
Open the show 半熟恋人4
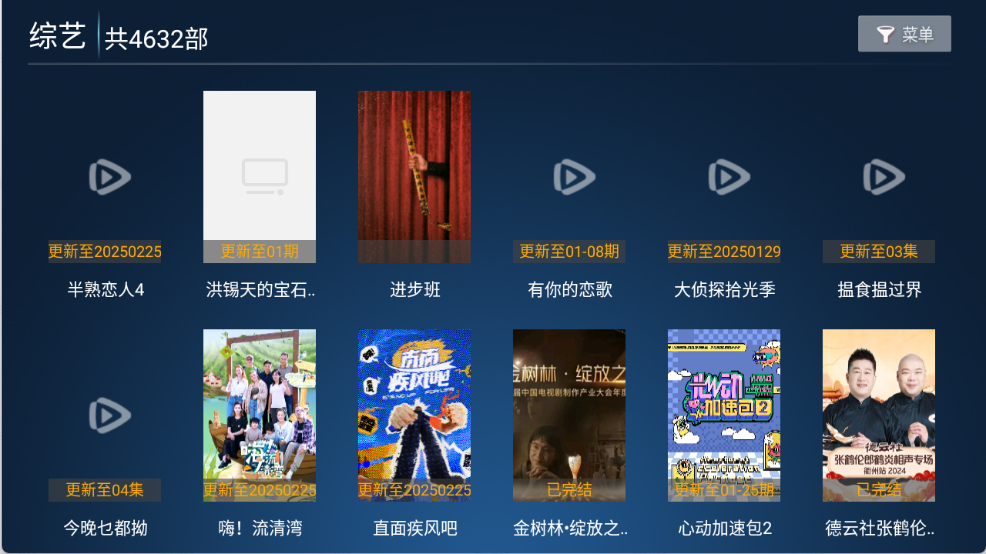click(x=105, y=178)
